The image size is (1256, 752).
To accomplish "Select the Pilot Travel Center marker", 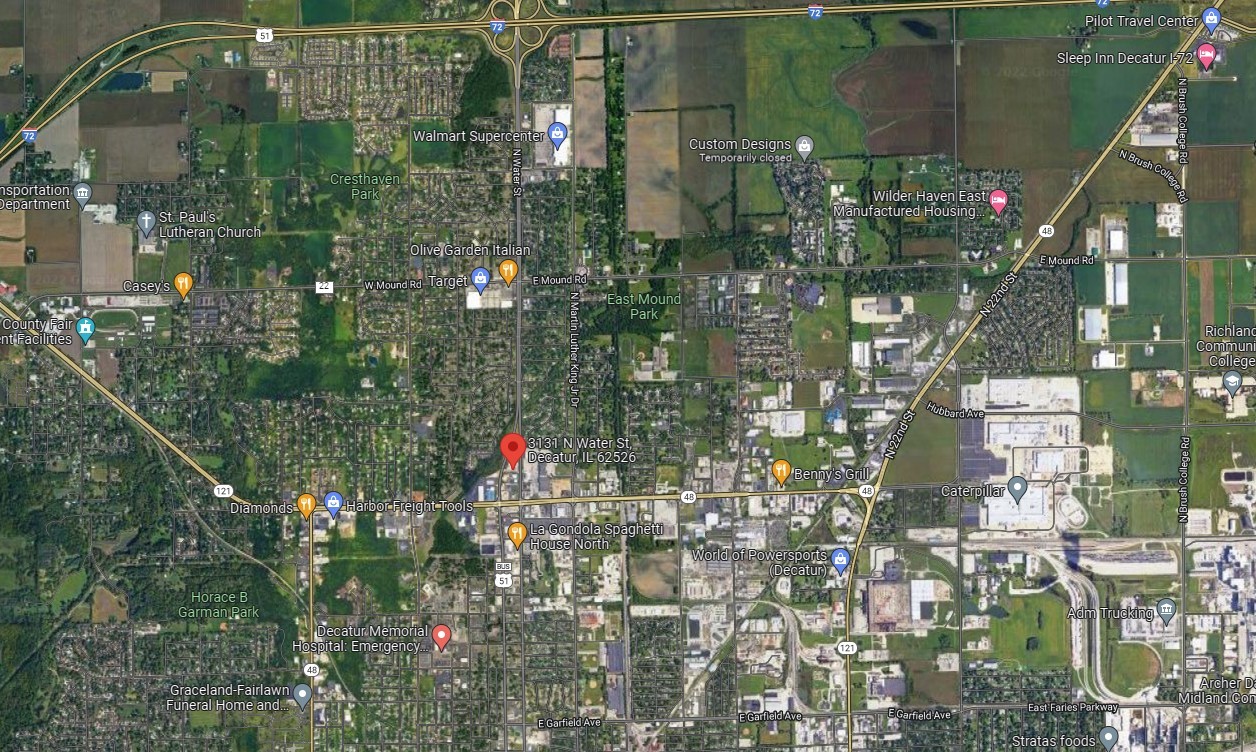I will pos(1211,18).
